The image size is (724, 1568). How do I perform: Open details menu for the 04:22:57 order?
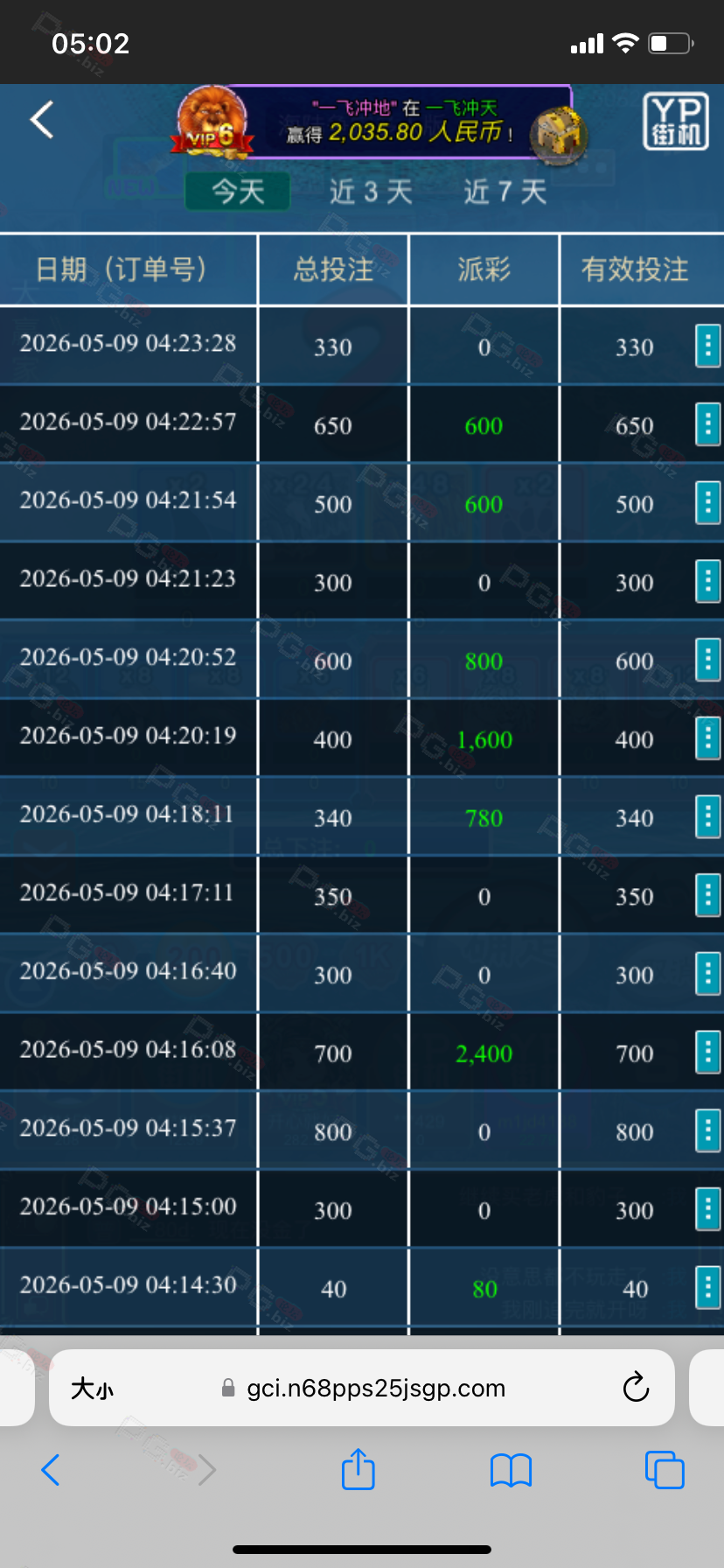[x=707, y=424]
